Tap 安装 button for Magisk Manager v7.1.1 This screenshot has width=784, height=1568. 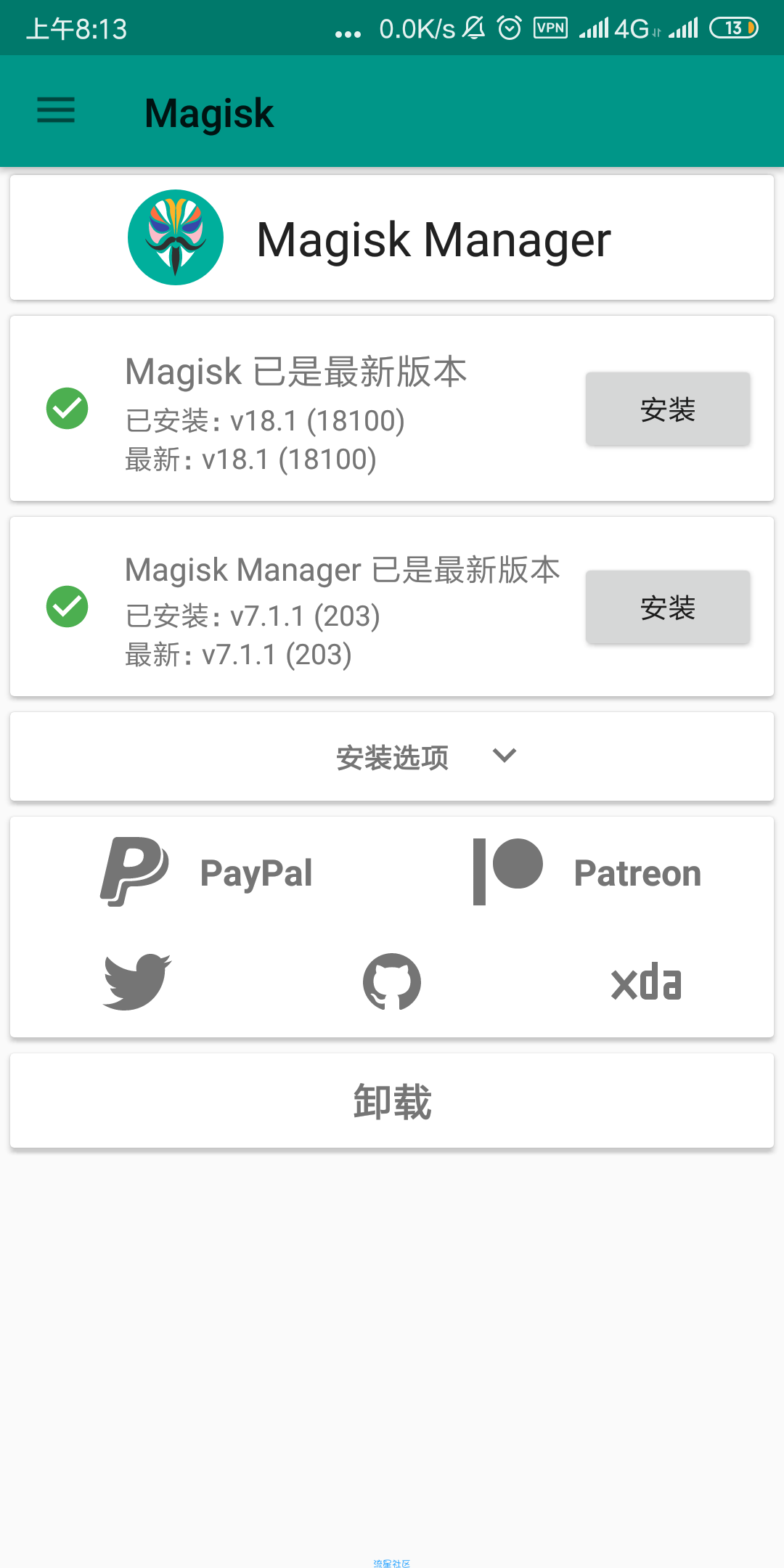coord(667,607)
